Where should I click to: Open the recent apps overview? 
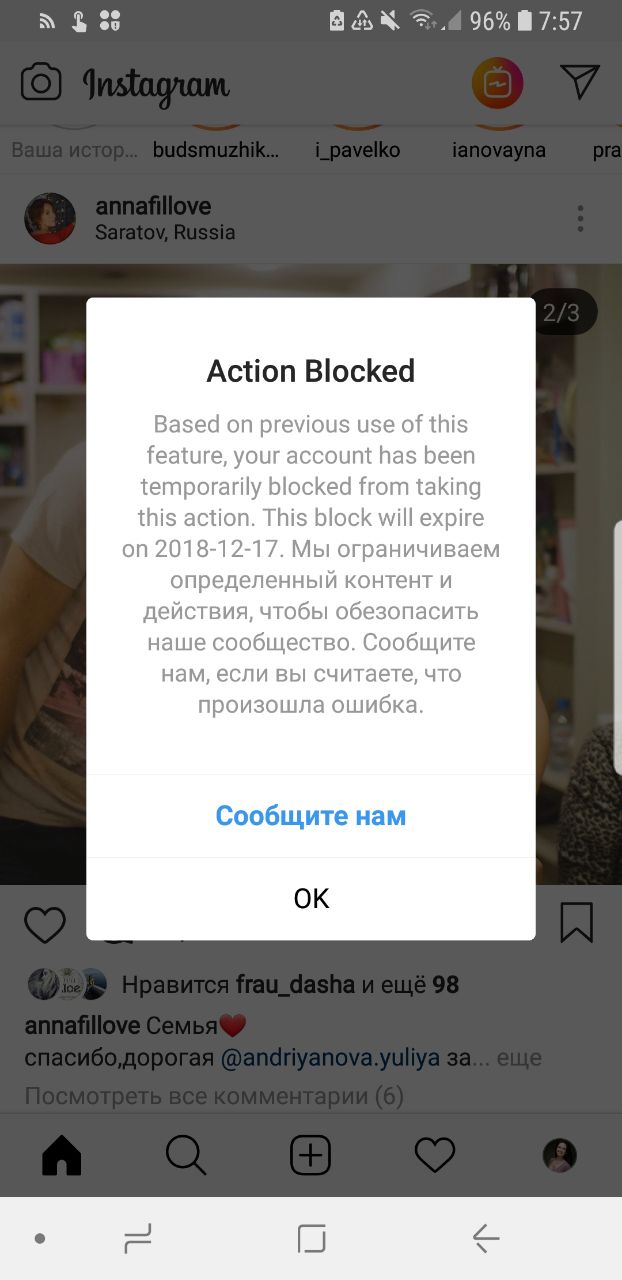click(137, 1239)
